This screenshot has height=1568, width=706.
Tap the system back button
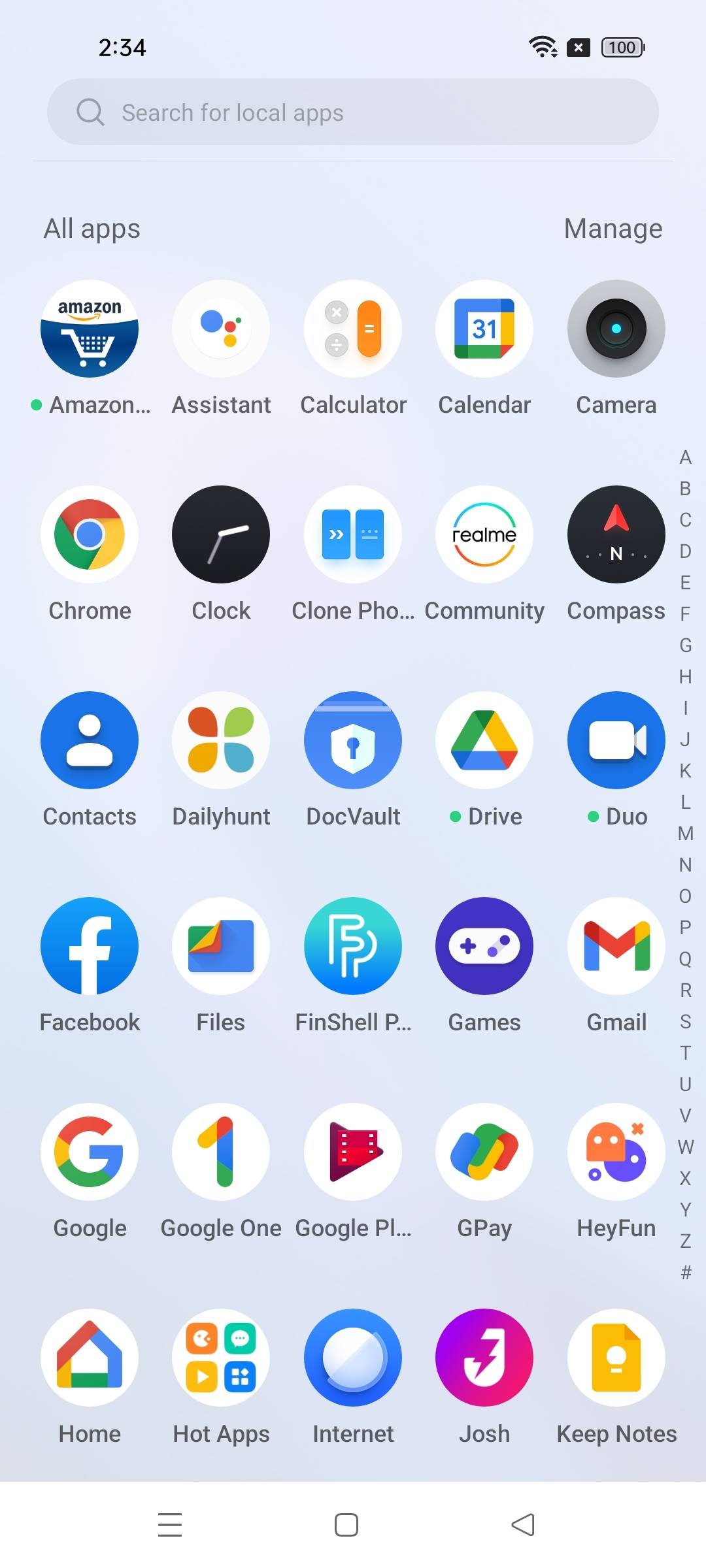pyautogui.click(x=523, y=1525)
